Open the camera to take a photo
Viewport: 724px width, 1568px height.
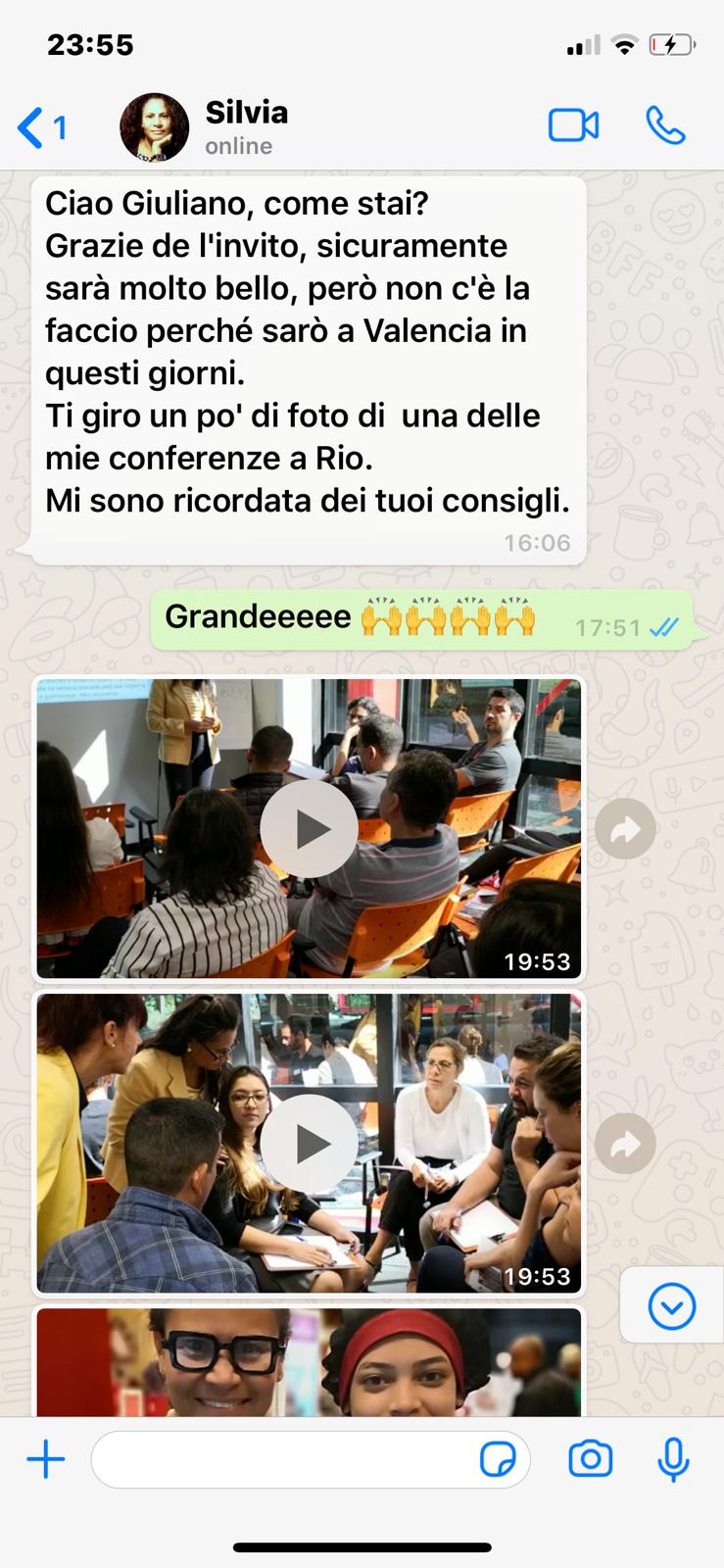591,1459
